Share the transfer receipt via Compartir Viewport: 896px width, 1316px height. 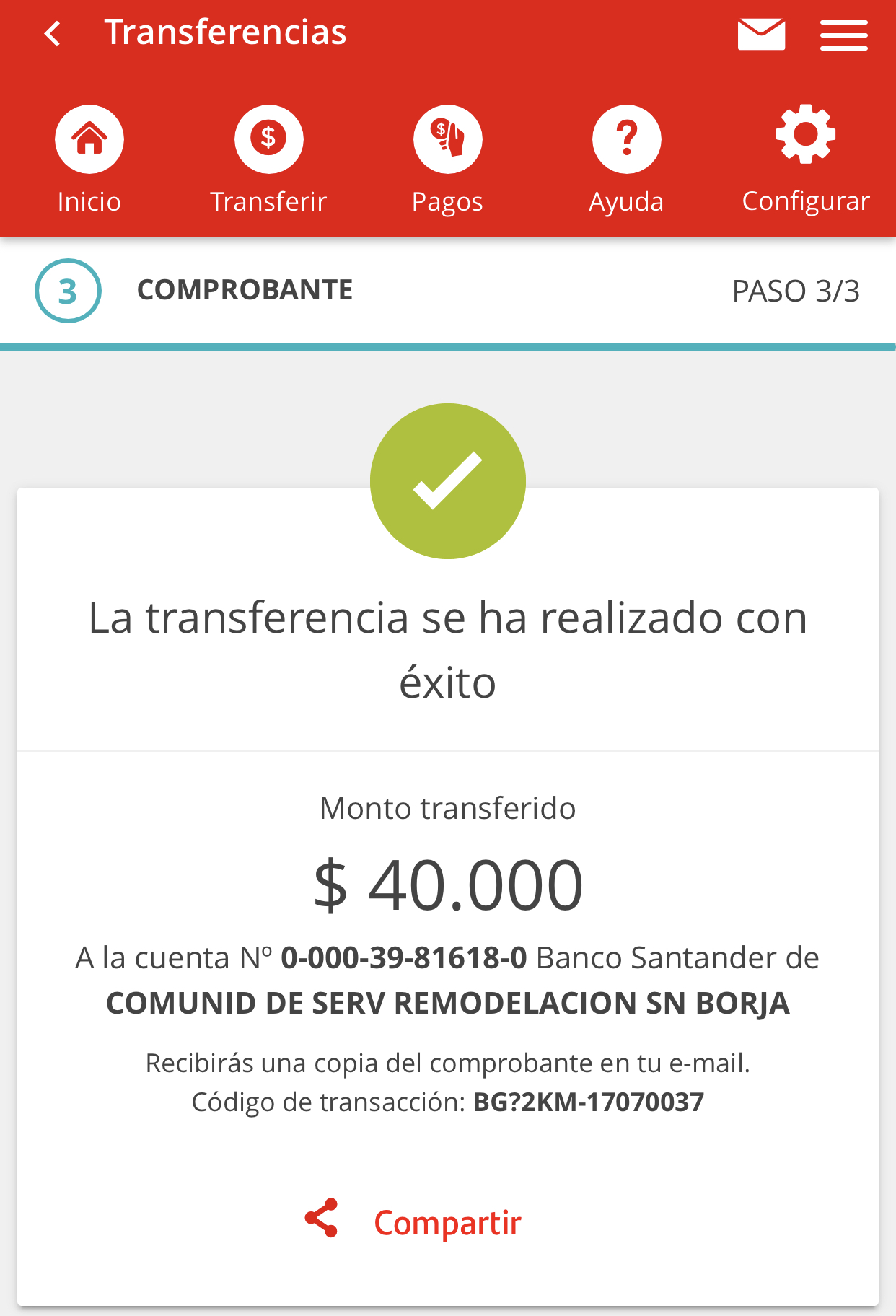click(414, 1222)
